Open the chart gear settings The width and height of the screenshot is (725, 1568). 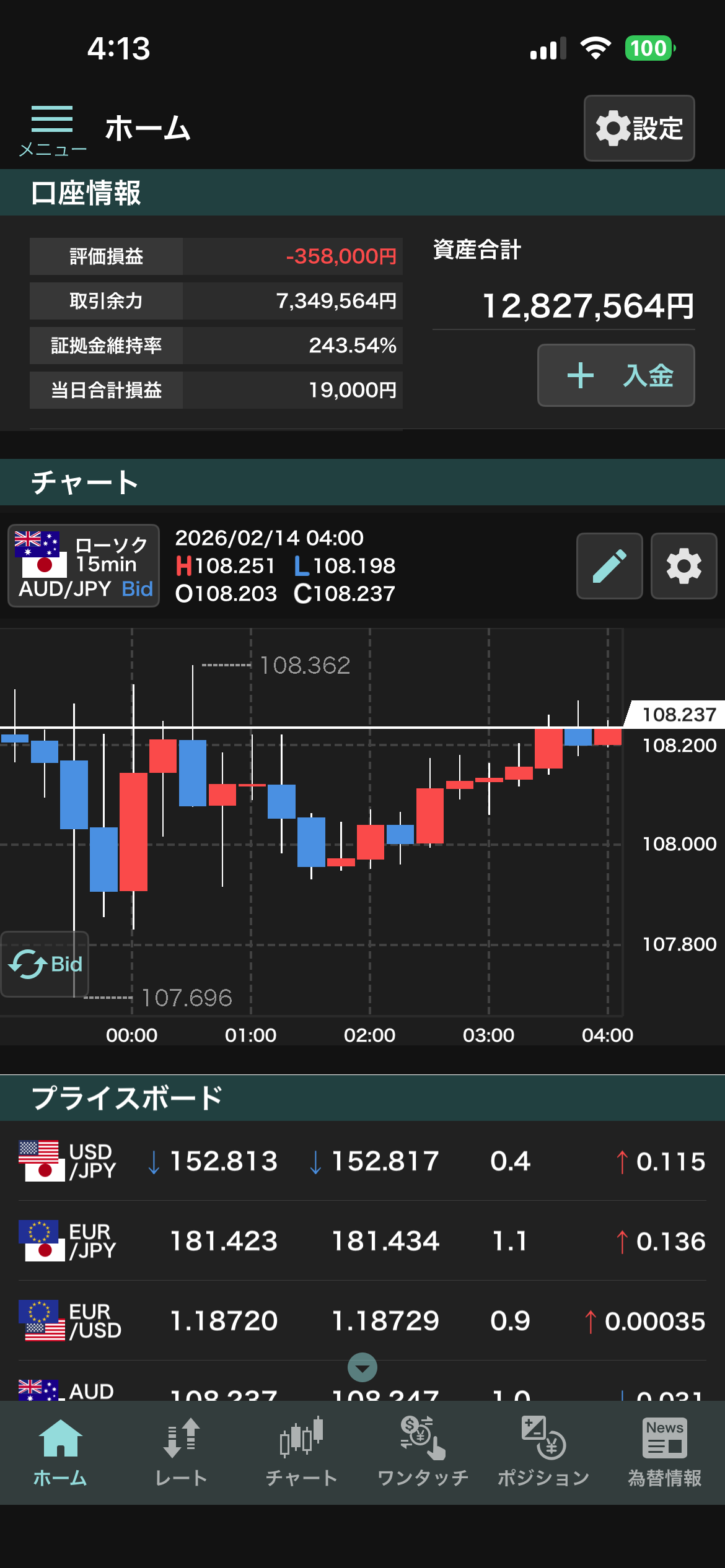[x=683, y=566]
